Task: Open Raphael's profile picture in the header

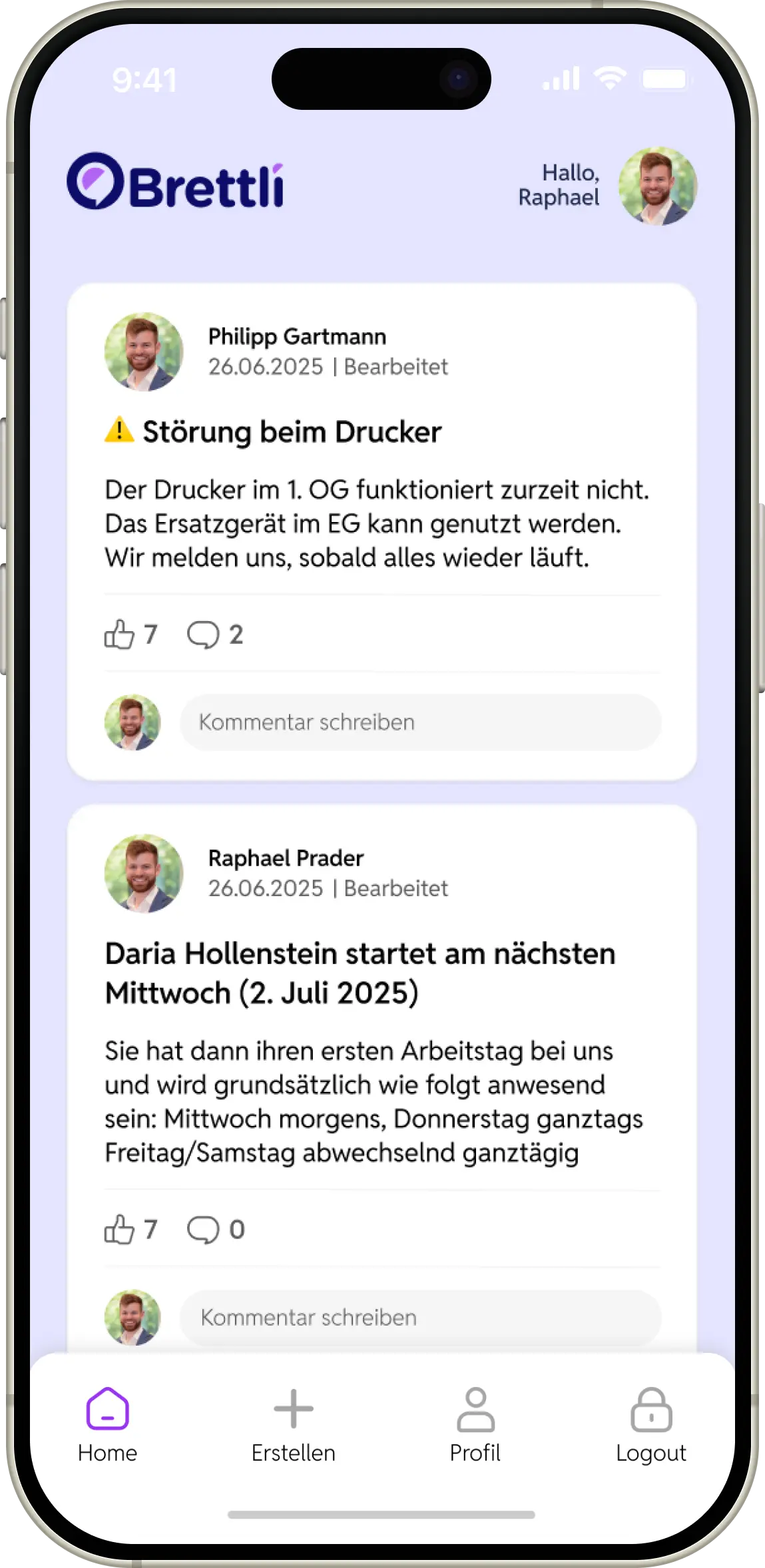Action: click(x=657, y=186)
